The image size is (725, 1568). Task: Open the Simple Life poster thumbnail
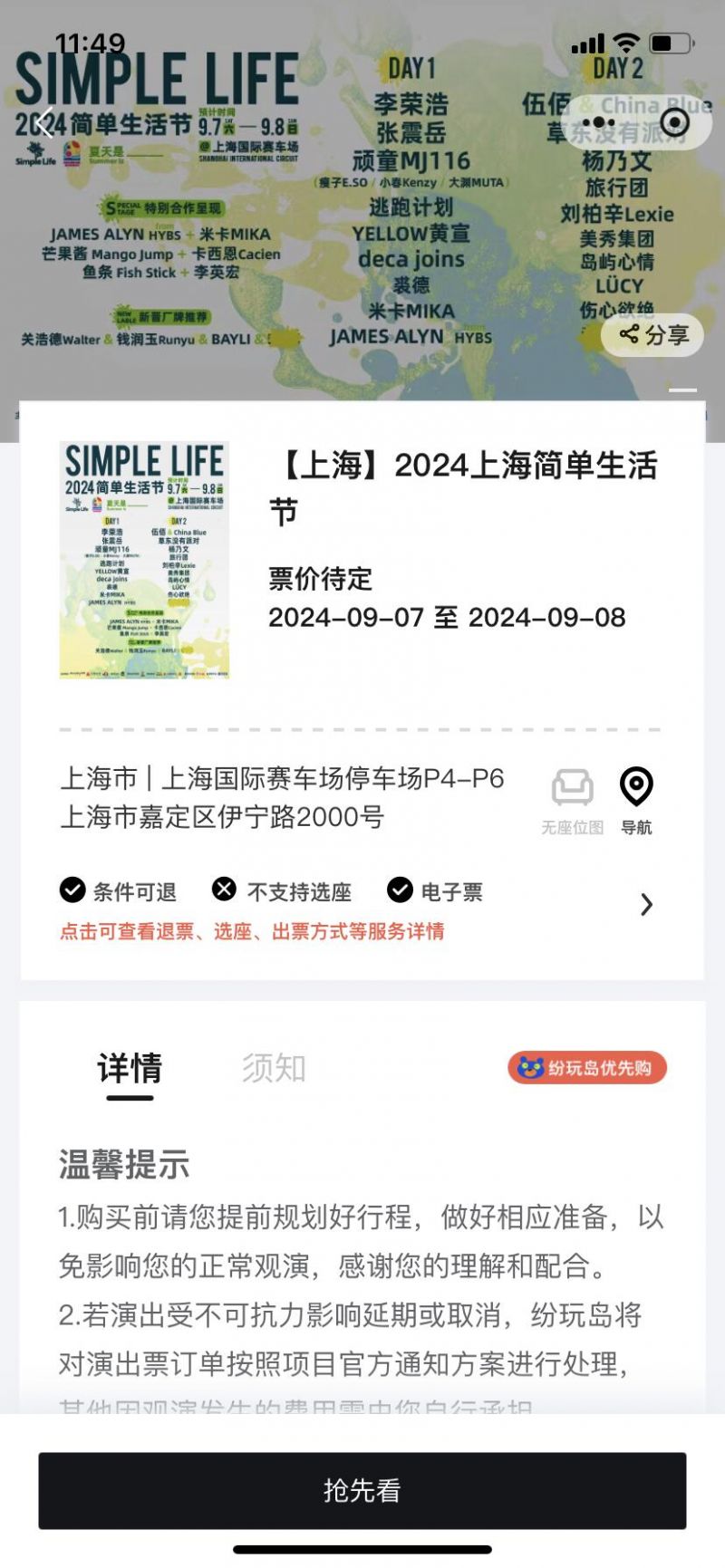(144, 559)
